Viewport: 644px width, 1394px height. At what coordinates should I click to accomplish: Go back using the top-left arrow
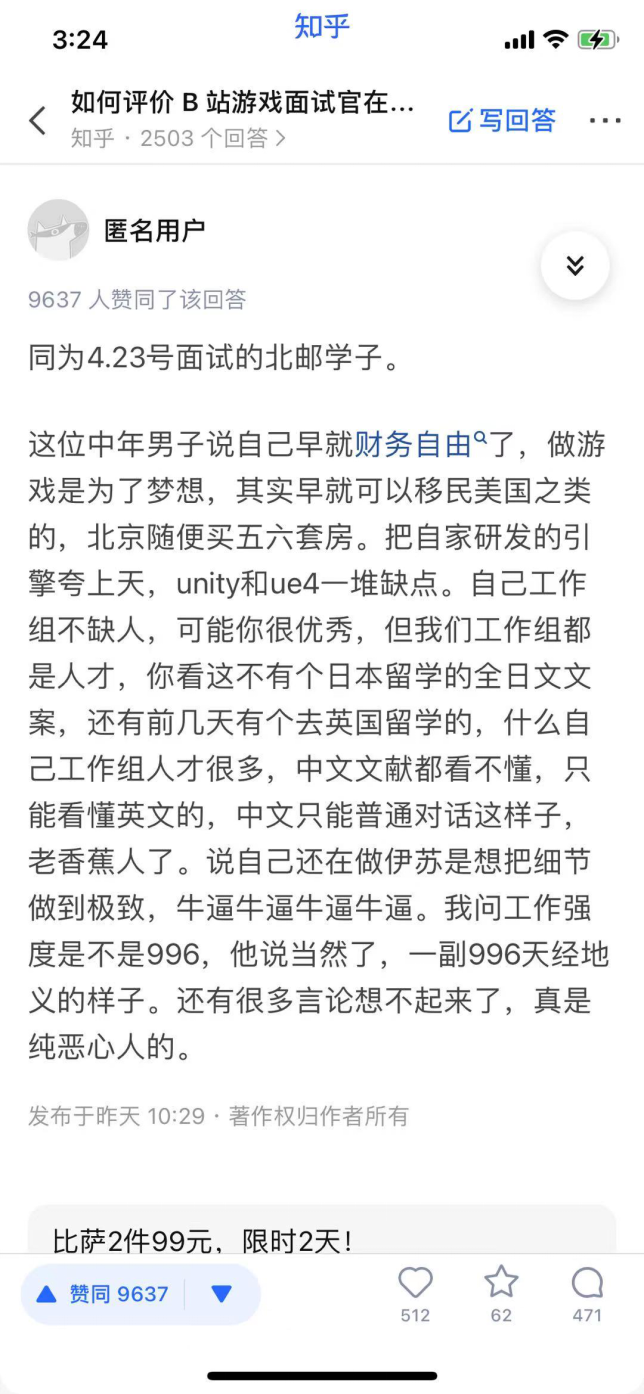point(38,121)
